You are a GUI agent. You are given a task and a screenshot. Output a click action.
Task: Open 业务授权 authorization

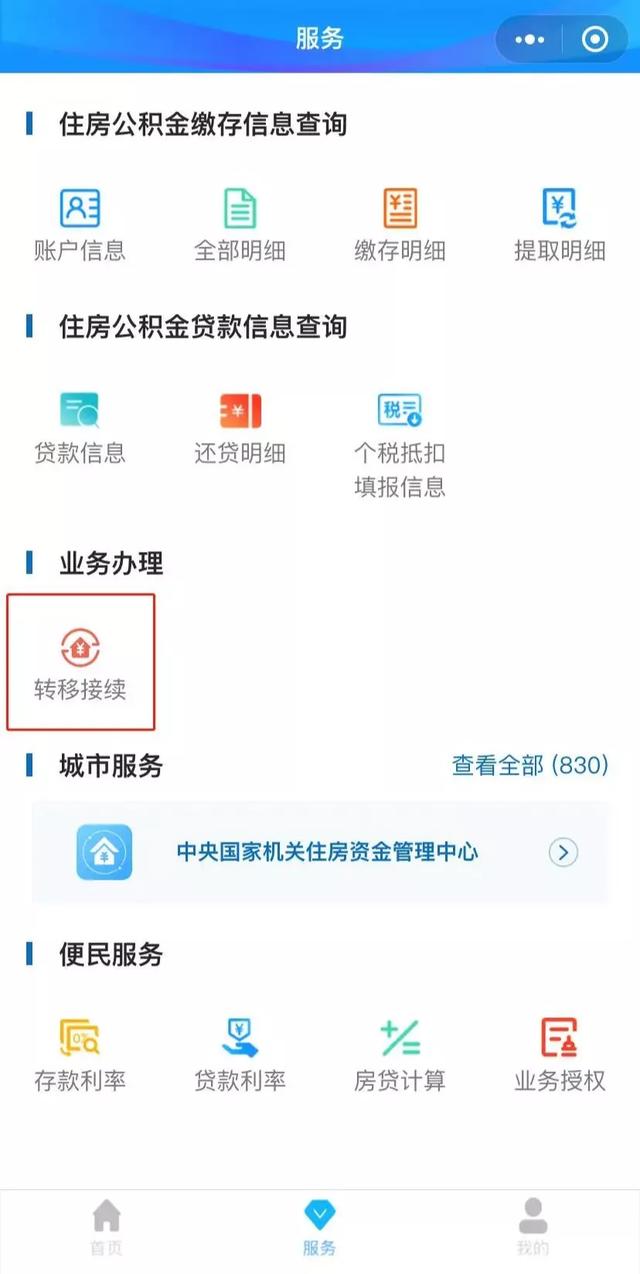560,1054
